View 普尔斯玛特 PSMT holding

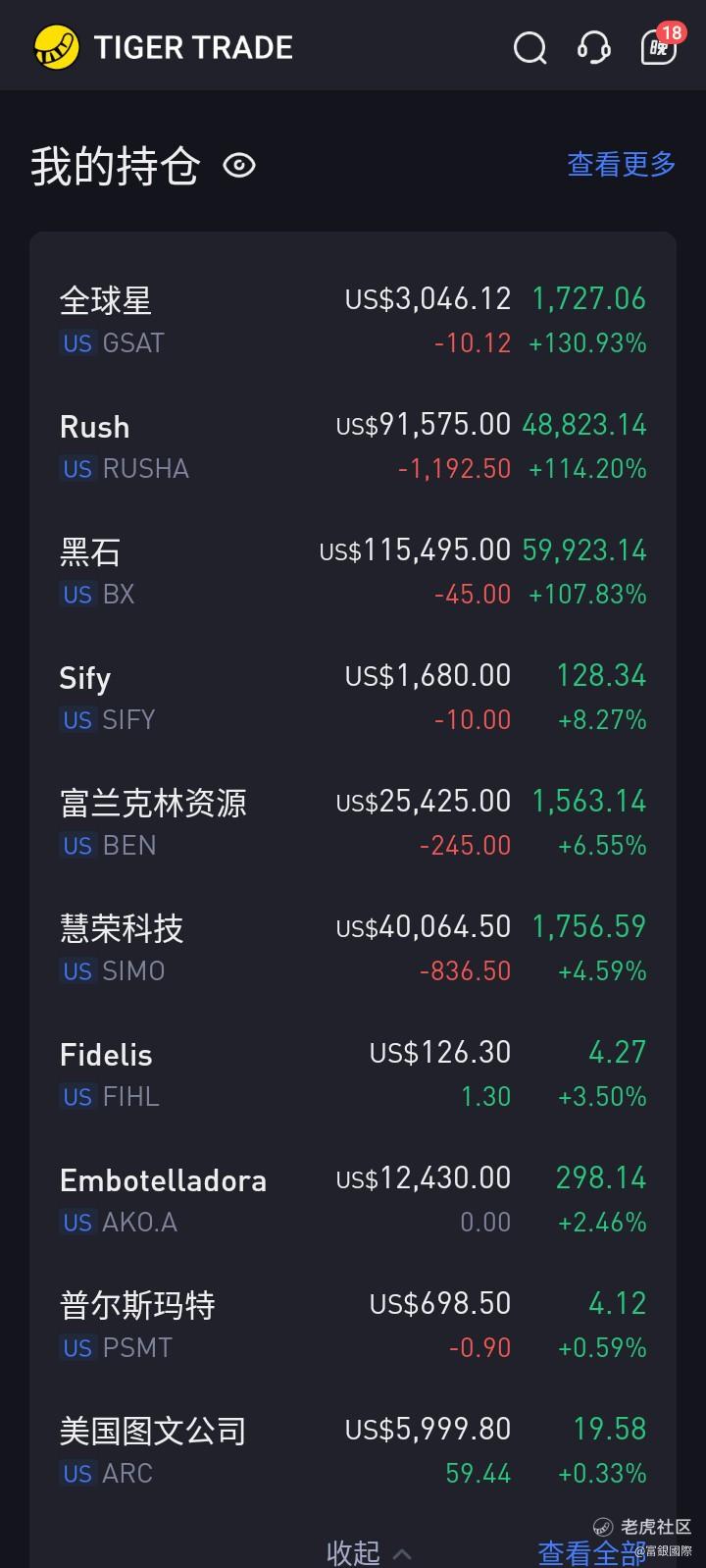353,1325
